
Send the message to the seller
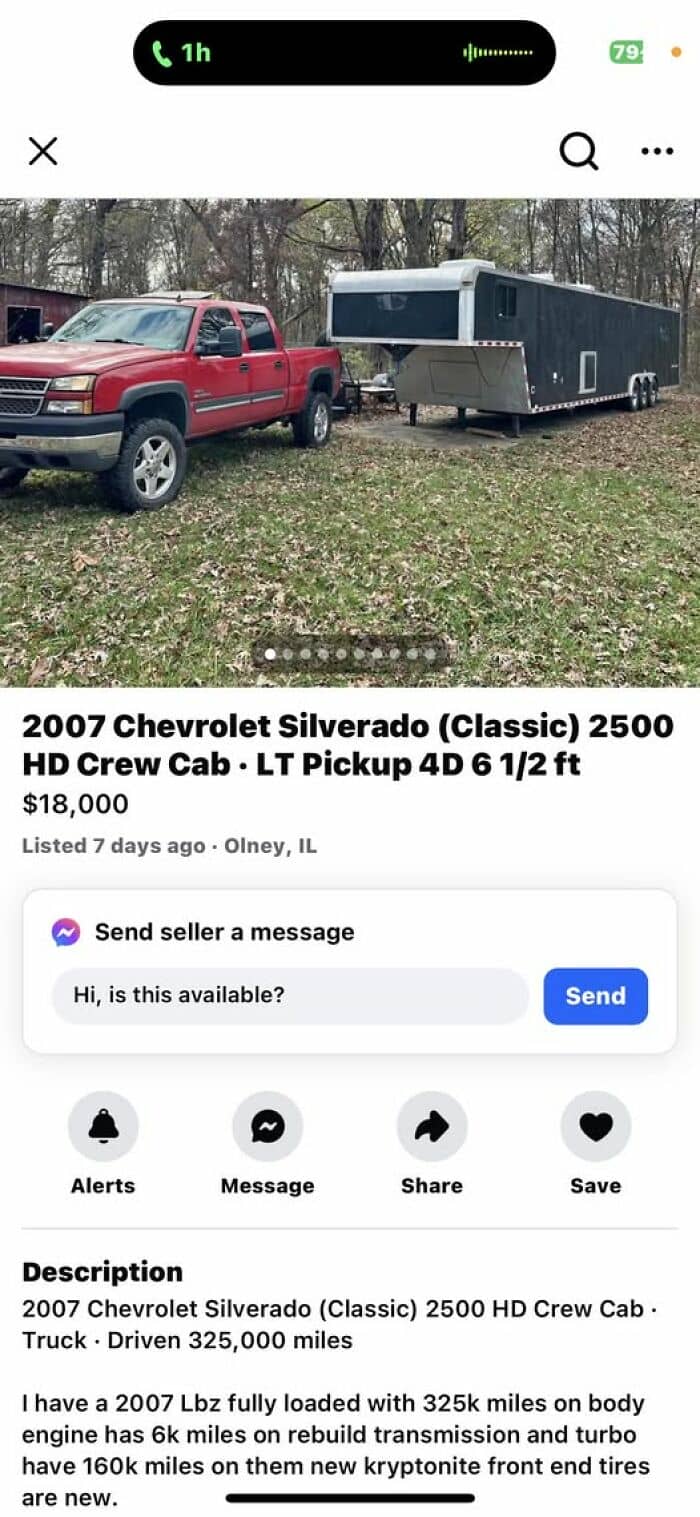595,996
